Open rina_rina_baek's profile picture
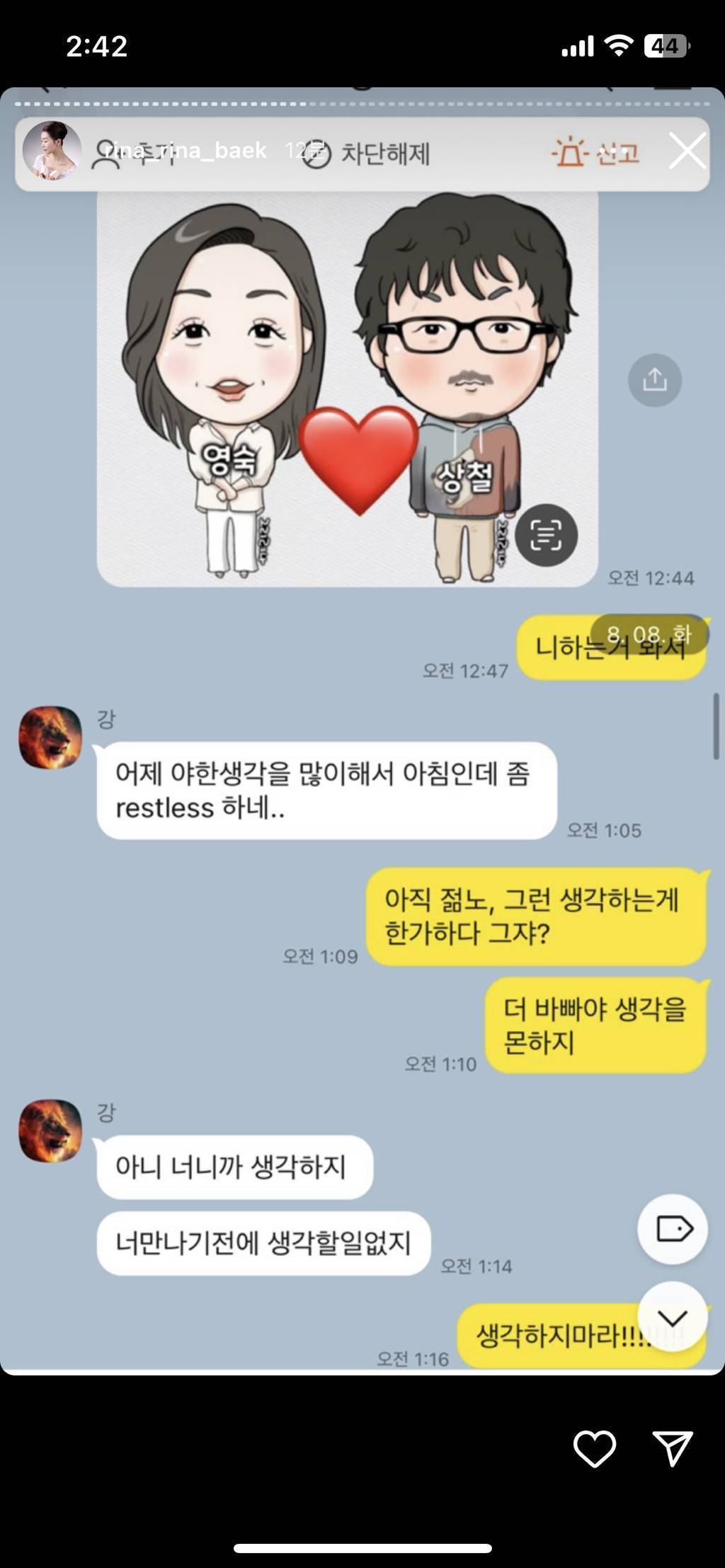This screenshot has width=725, height=1568. coord(51,151)
